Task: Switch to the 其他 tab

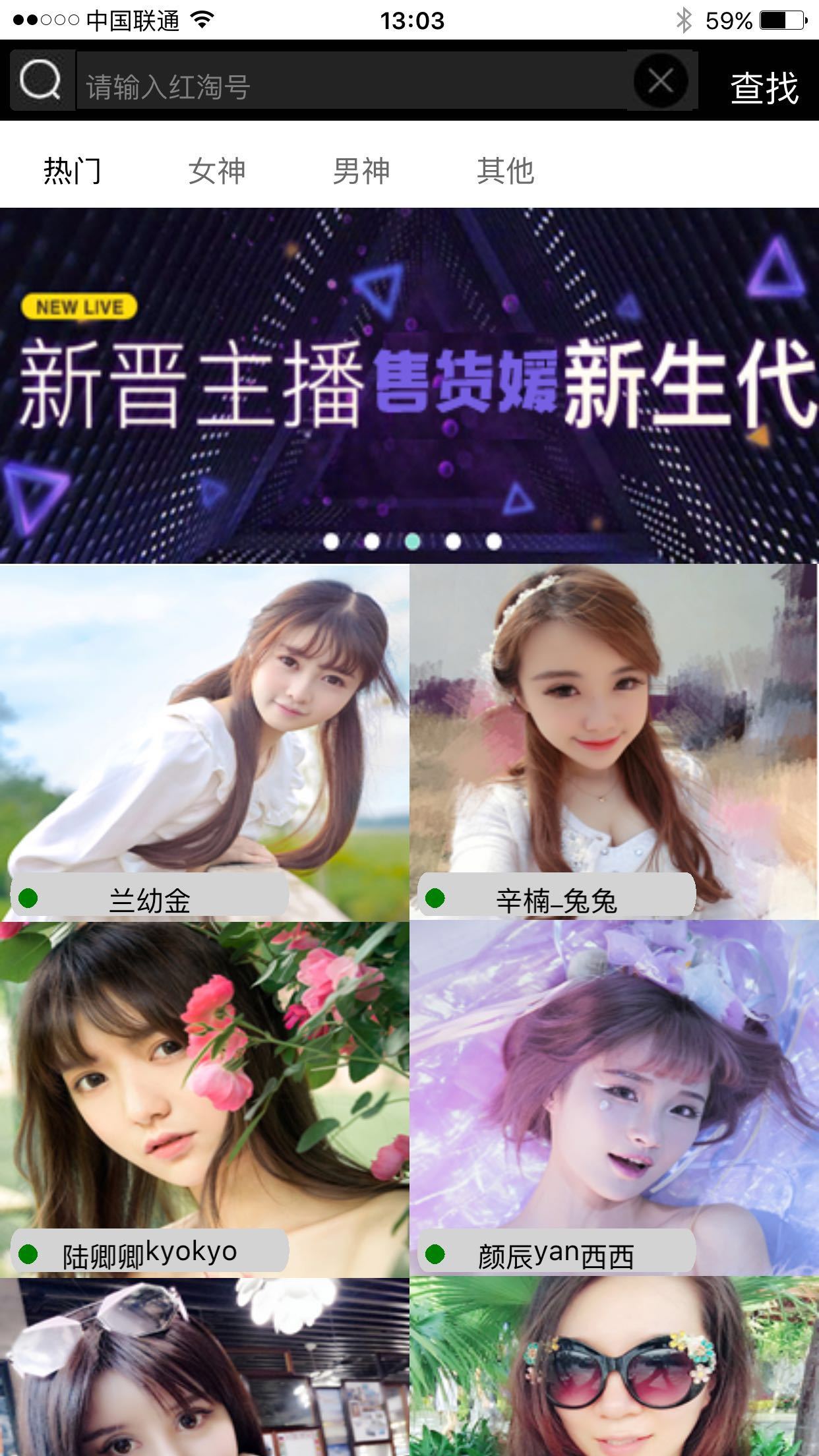Action: 506,171
